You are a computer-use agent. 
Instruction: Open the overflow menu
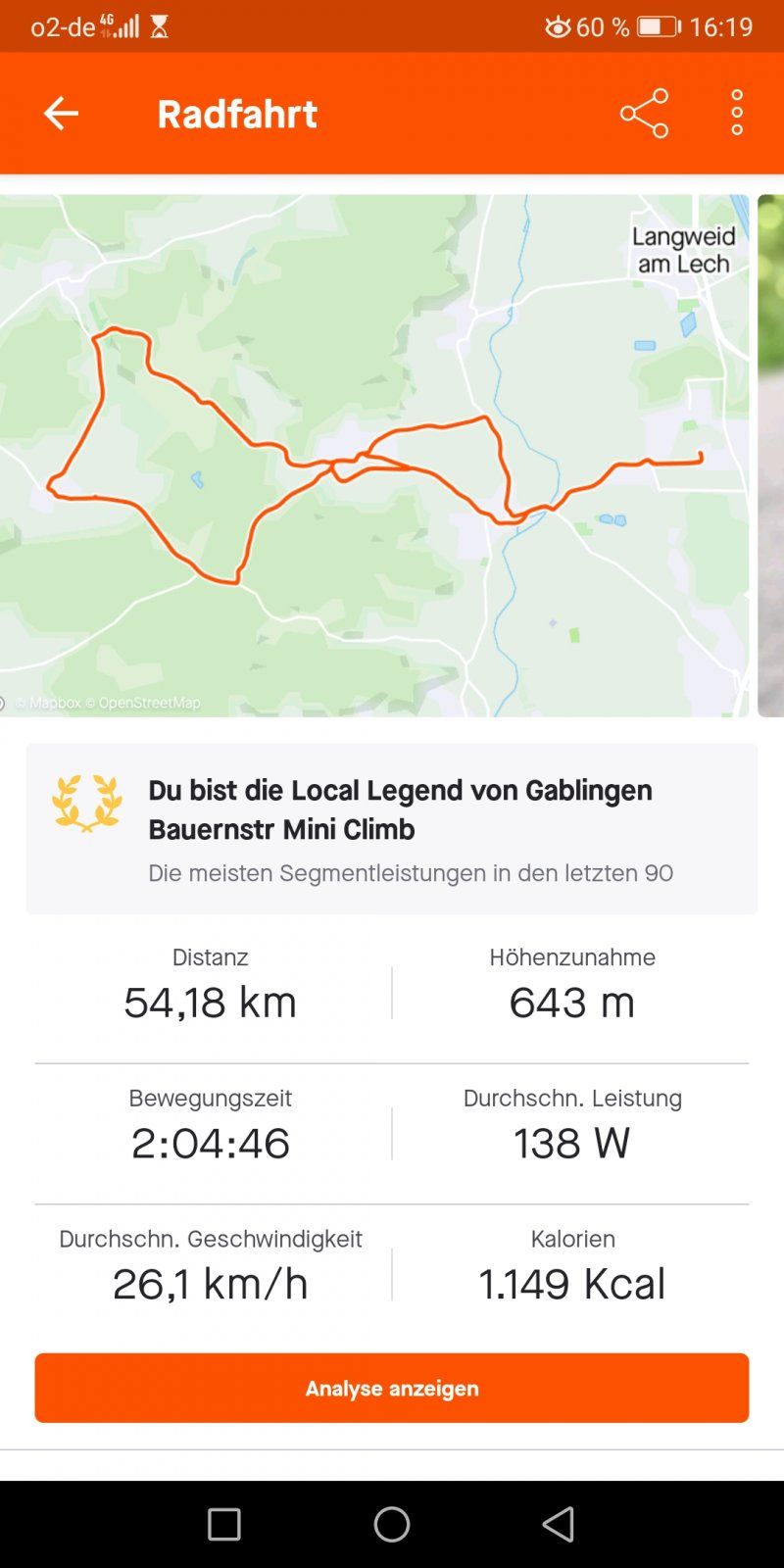[x=737, y=114]
